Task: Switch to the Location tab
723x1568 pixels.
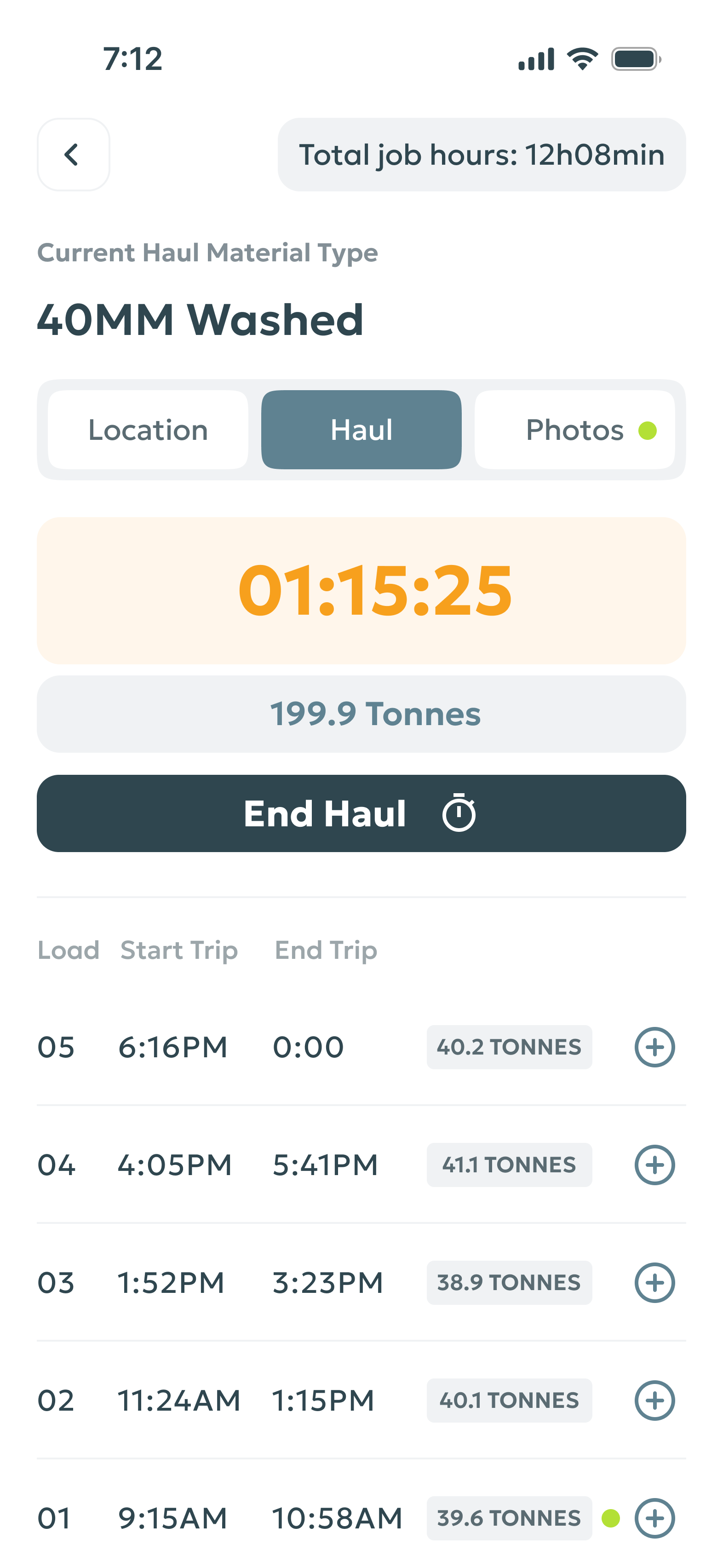Action: pos(148,430)
